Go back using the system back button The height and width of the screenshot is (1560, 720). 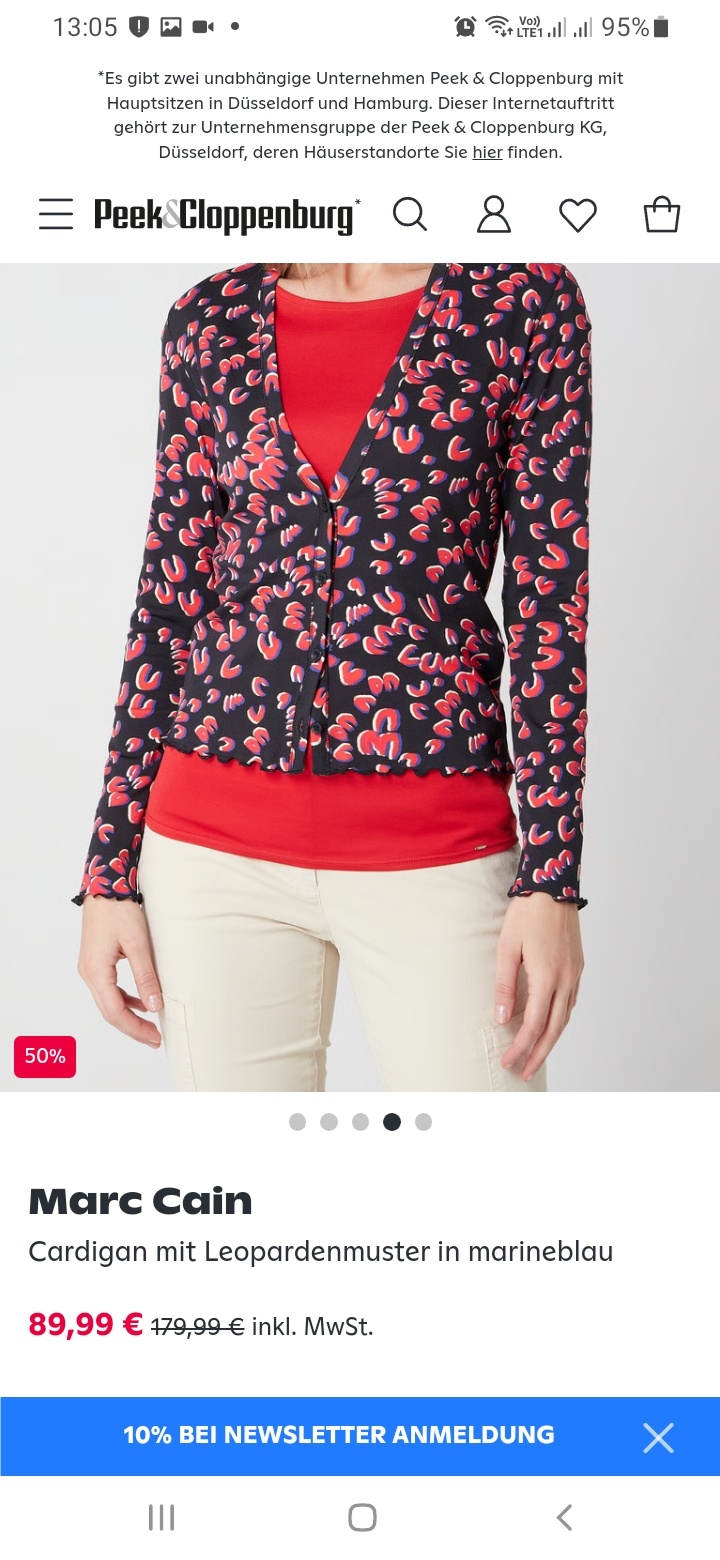(564, 1517)
